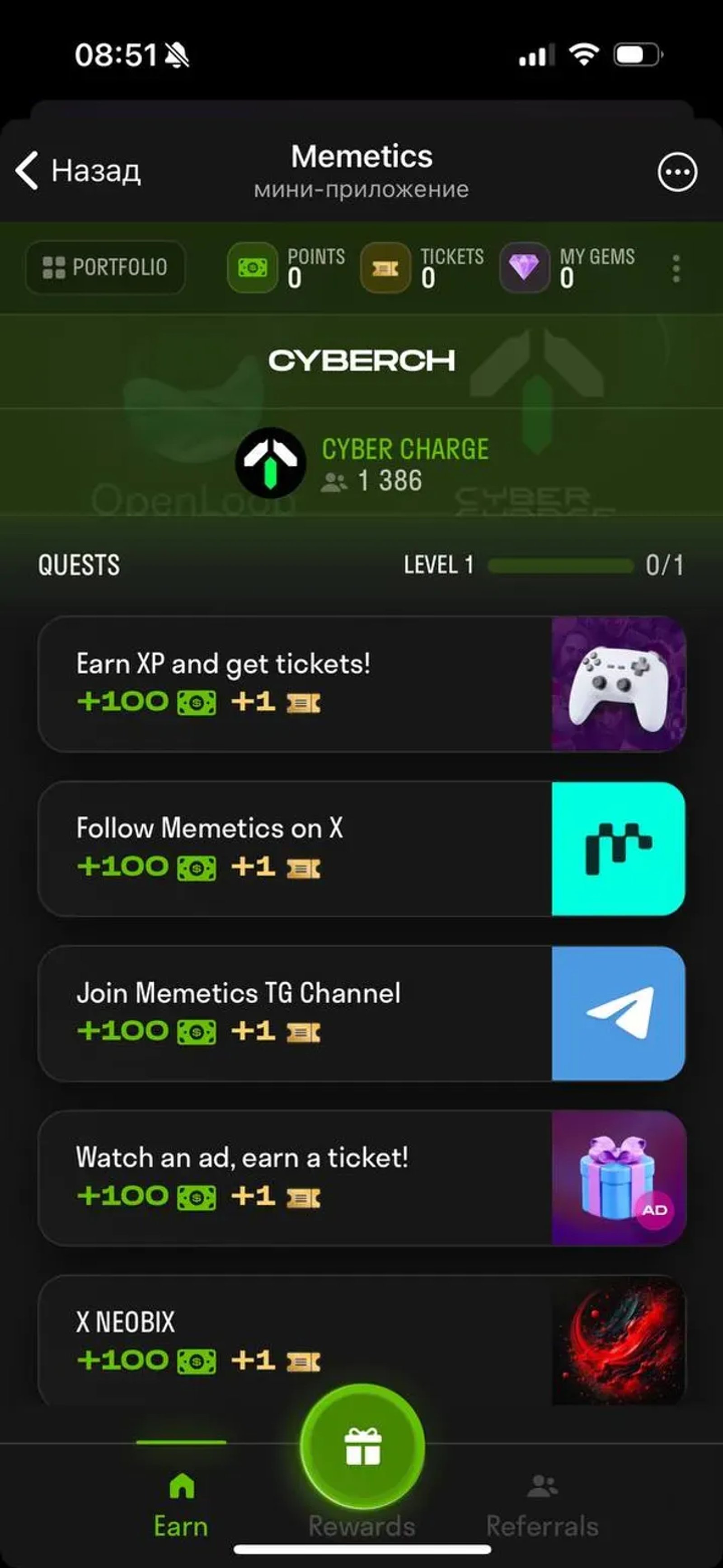Start the 'Follow Memetics on X' quest
This screenshot has width=723, height=1568.
click(x=361, y=848)
